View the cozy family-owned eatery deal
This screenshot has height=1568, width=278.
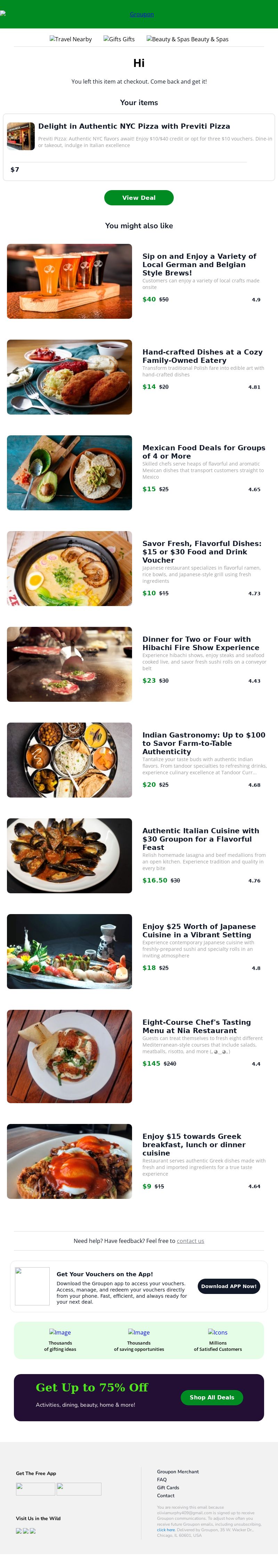pyautogui.click(x=202, y=356)
